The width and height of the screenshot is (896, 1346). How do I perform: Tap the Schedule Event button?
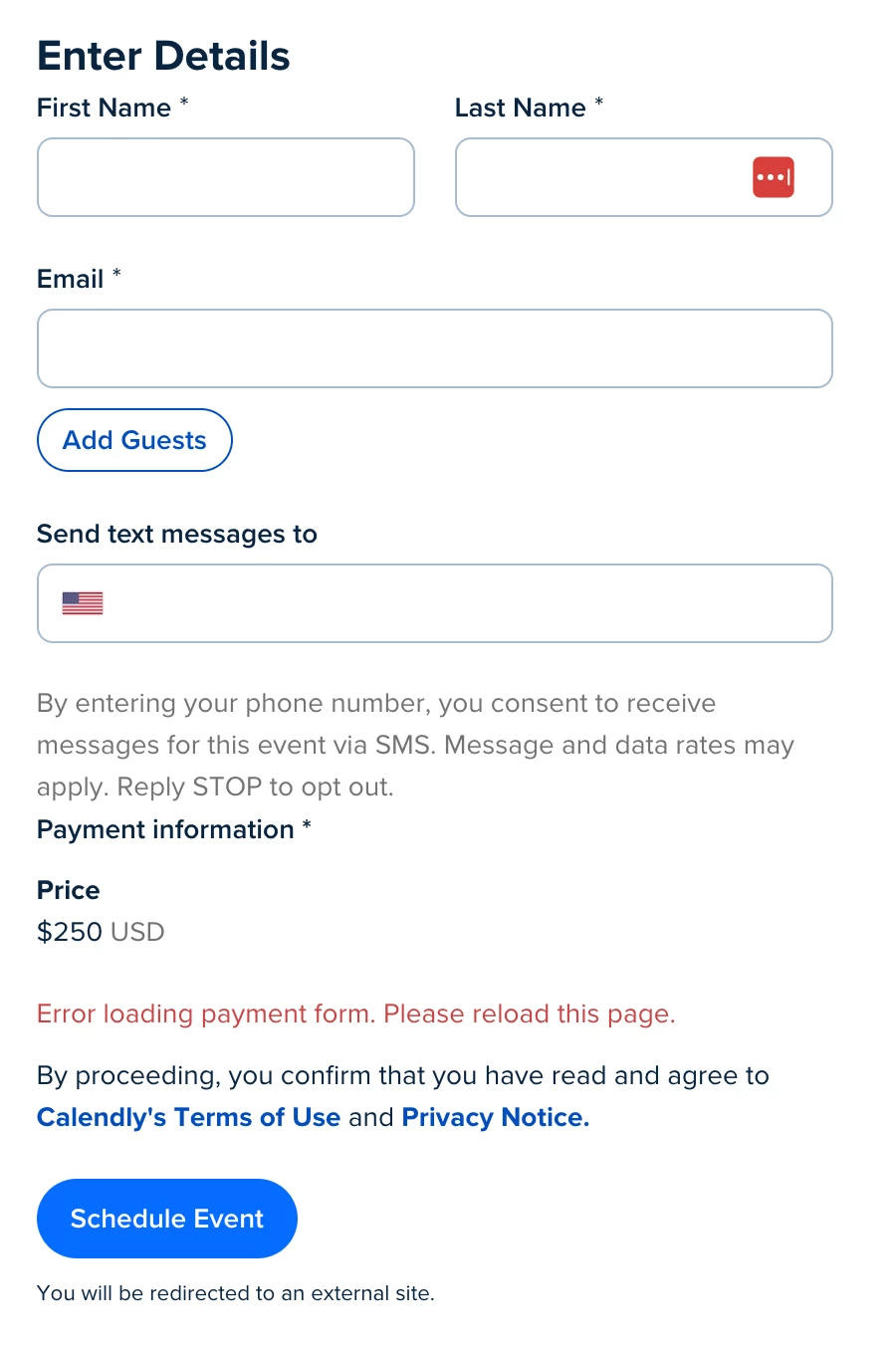166,1219
